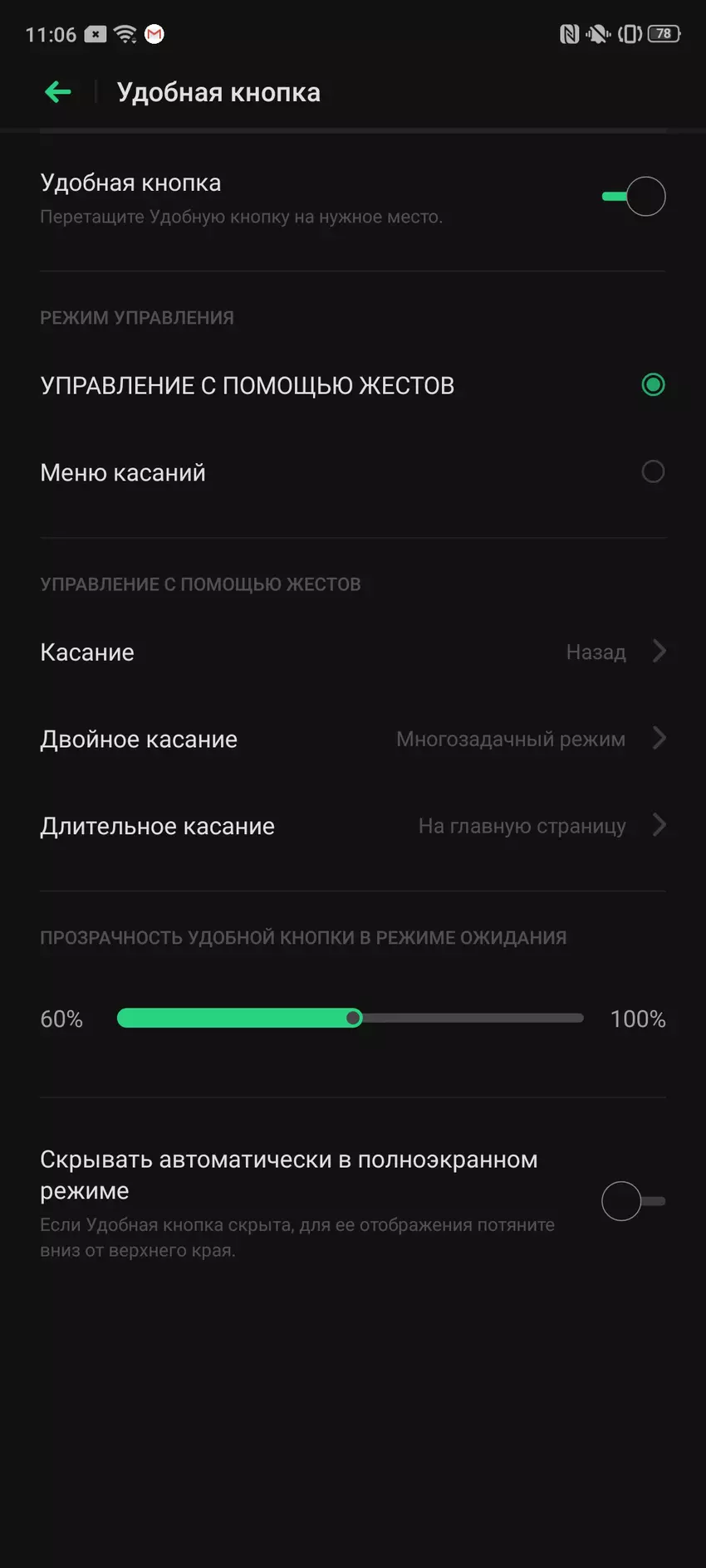This screenshot has width=706, height=1568.
Task: Select the Меню касаний mode
Action: (653, 472)
